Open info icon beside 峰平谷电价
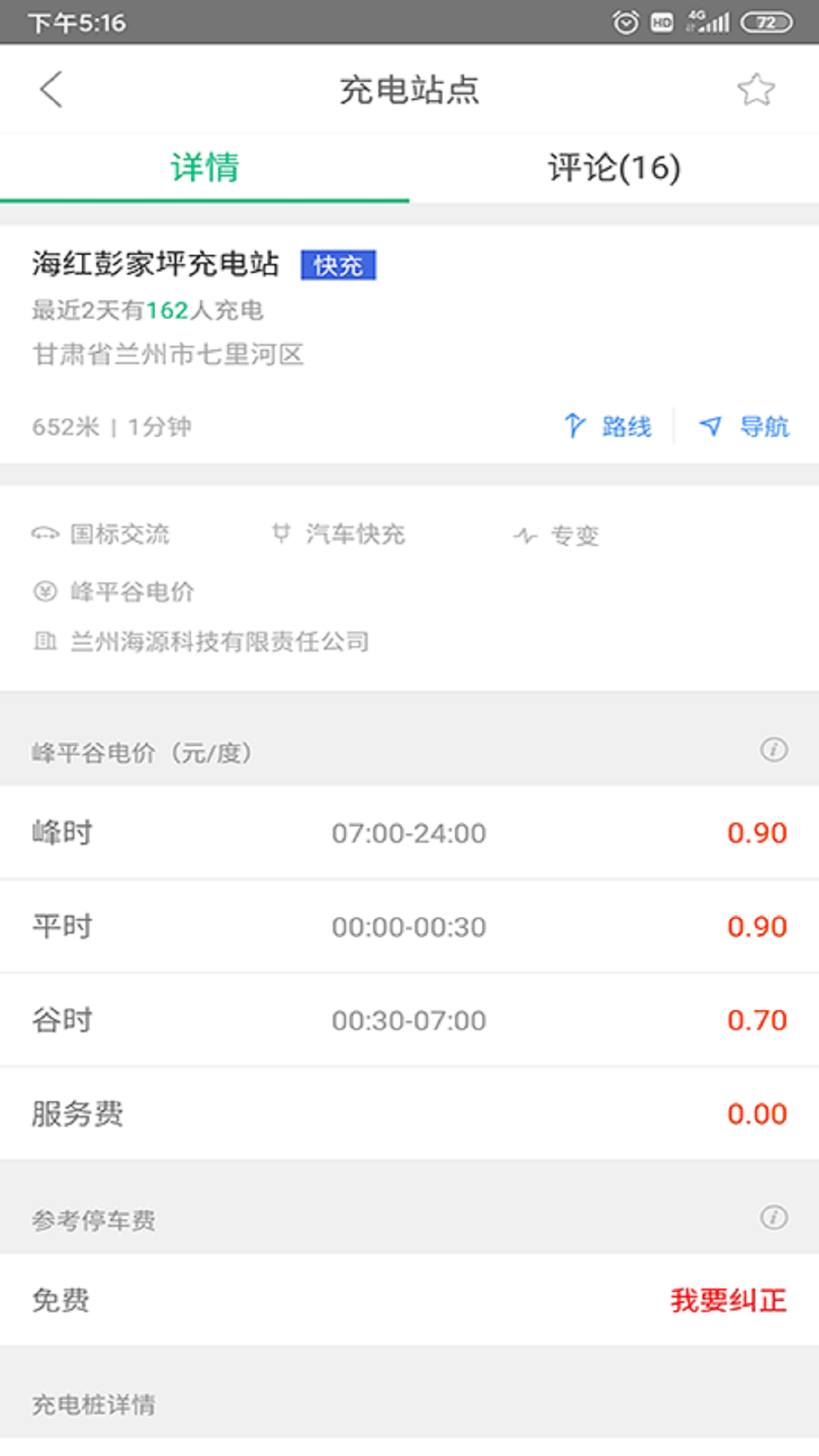The image size is (819, 1456). tap(773, 750)
